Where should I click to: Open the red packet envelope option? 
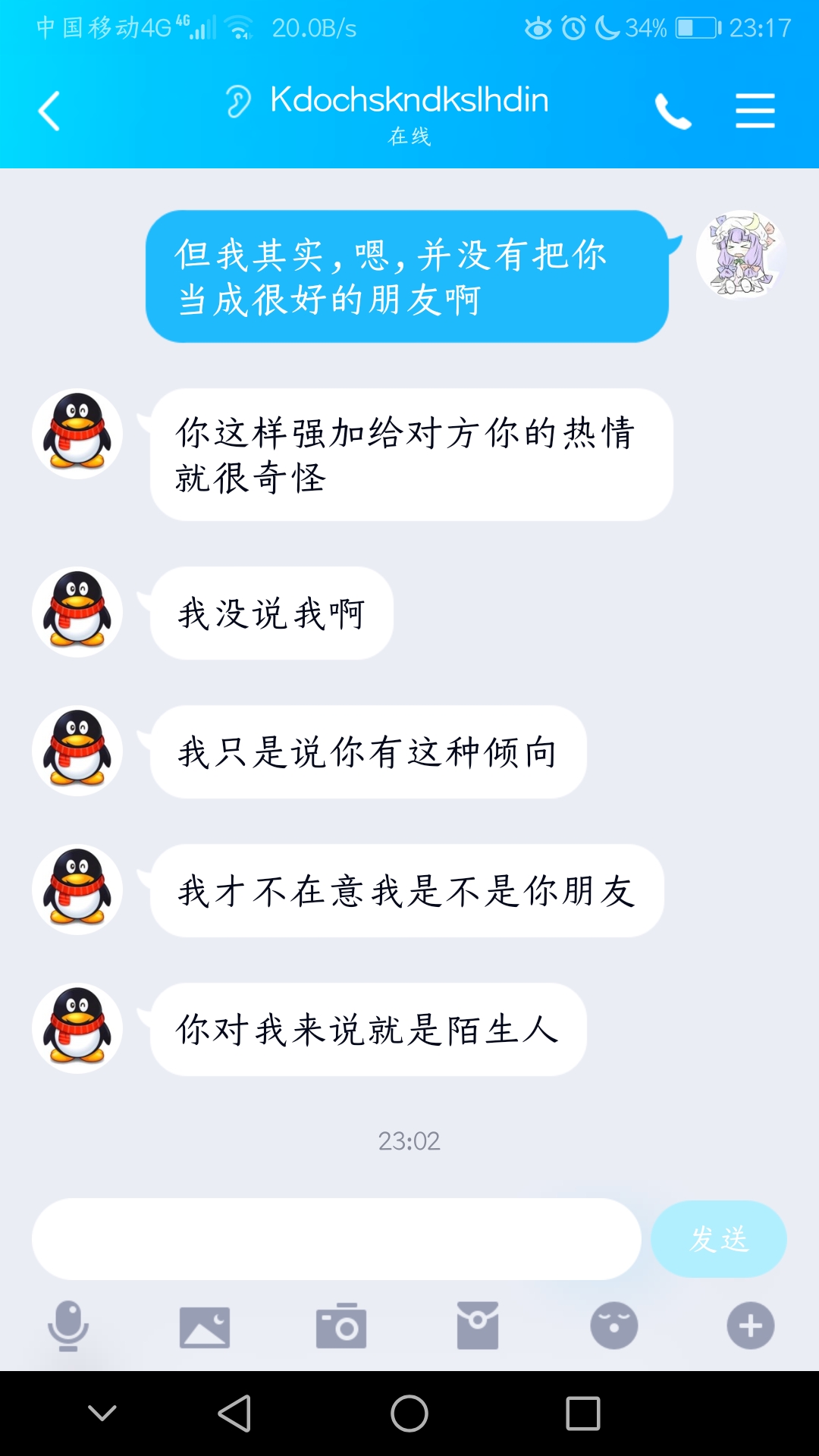pos(478,1326)
